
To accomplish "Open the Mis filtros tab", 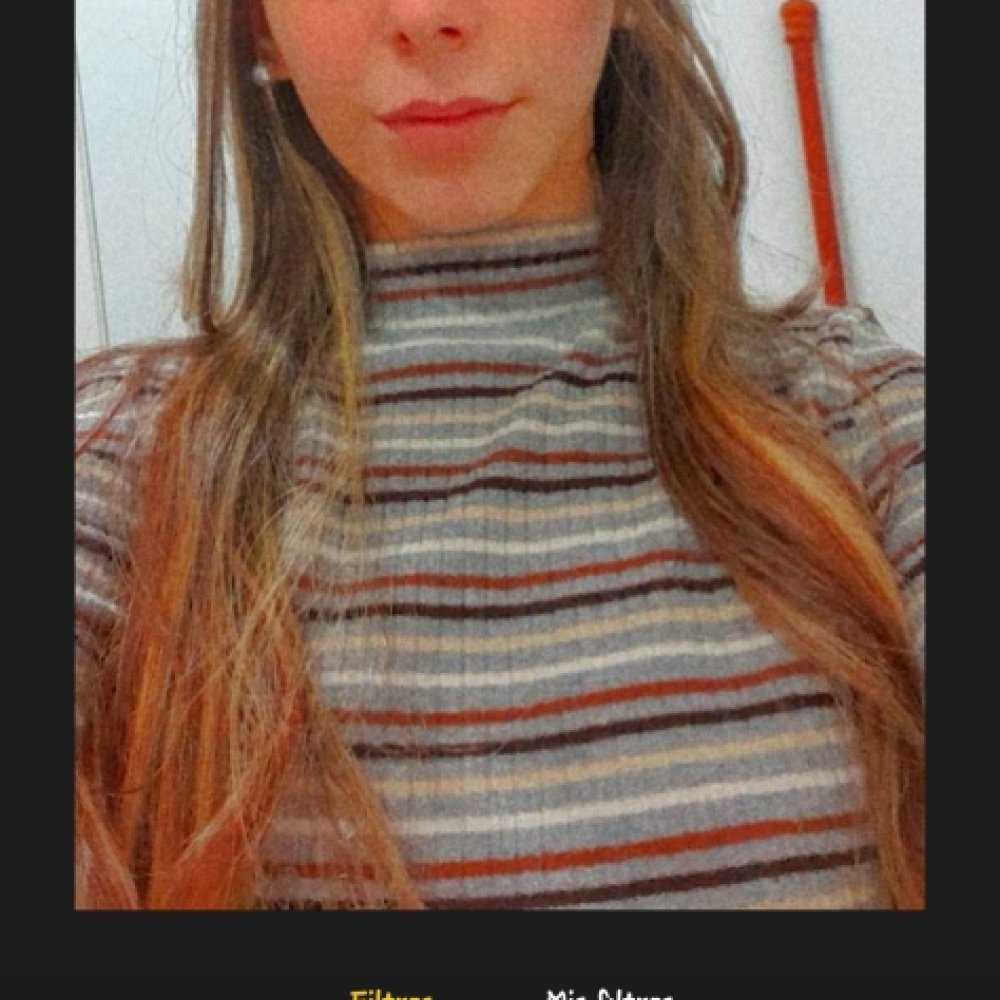I will pos(609,995).
